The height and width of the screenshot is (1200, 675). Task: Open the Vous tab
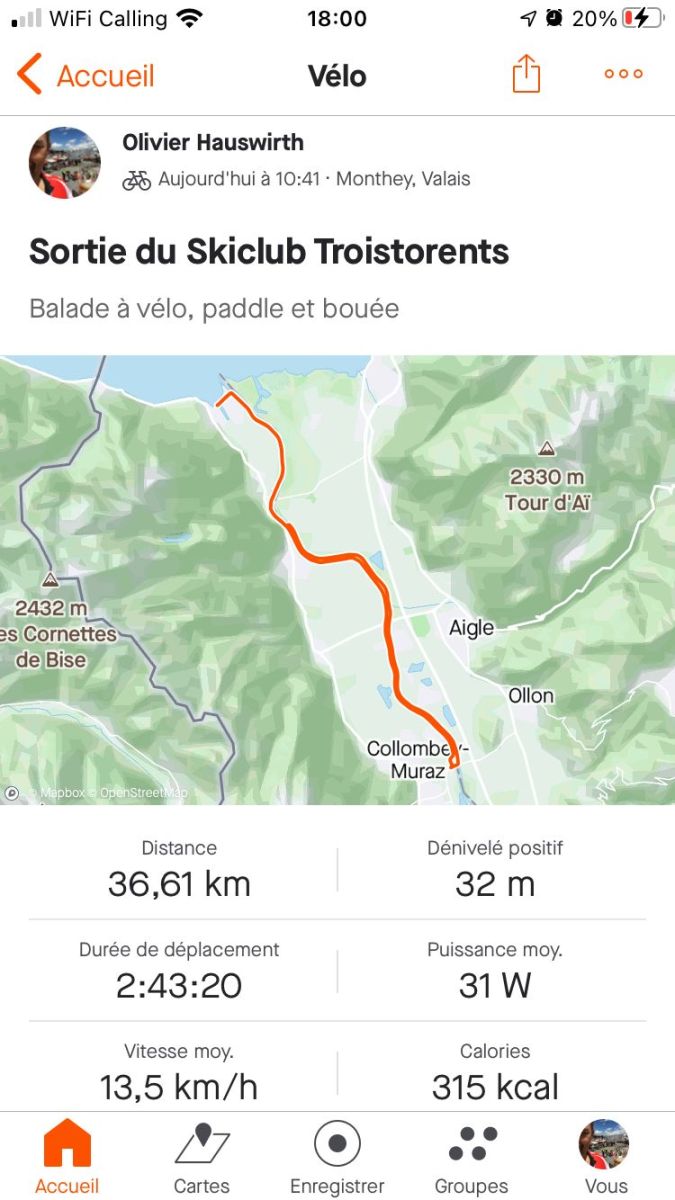[x=606, y=1157]
